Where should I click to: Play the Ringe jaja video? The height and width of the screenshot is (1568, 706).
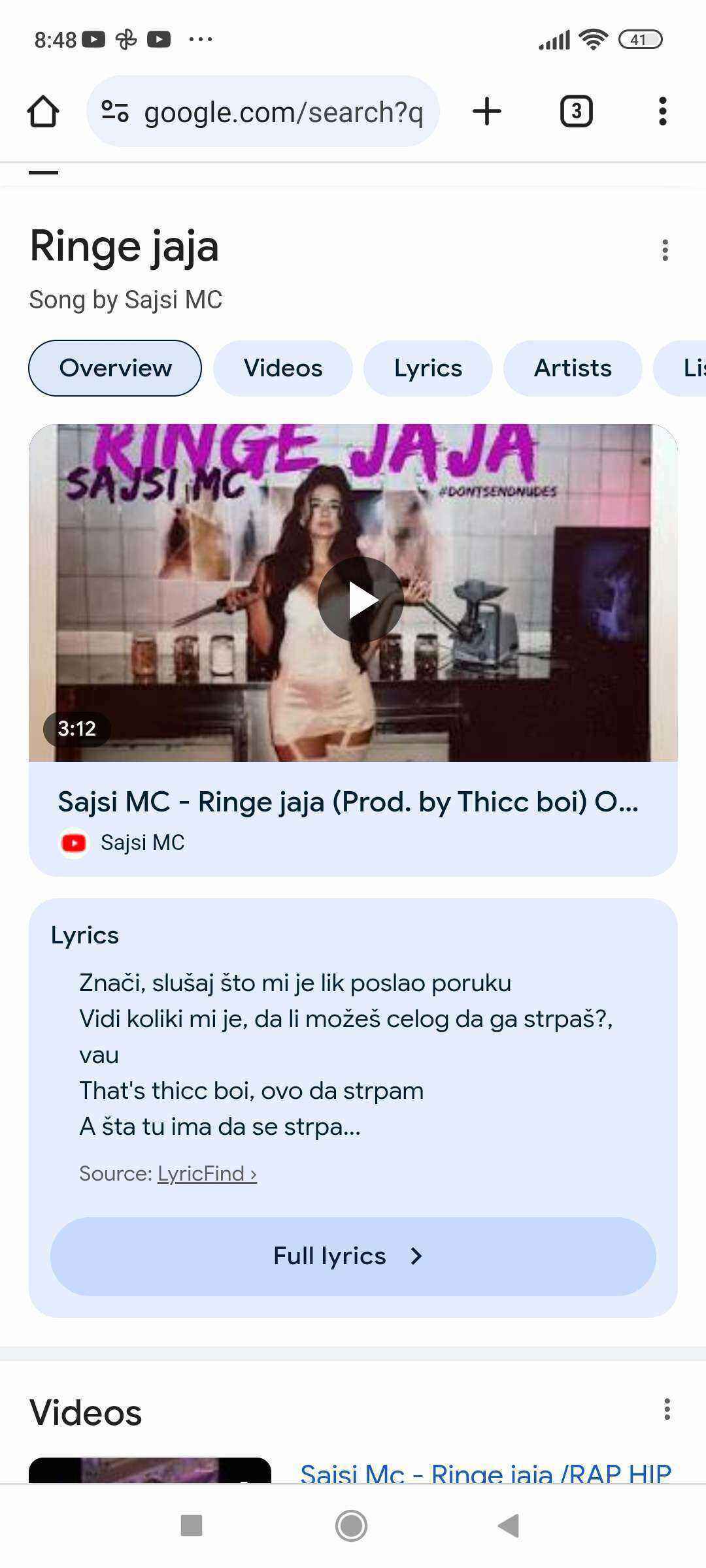[360, 599]
